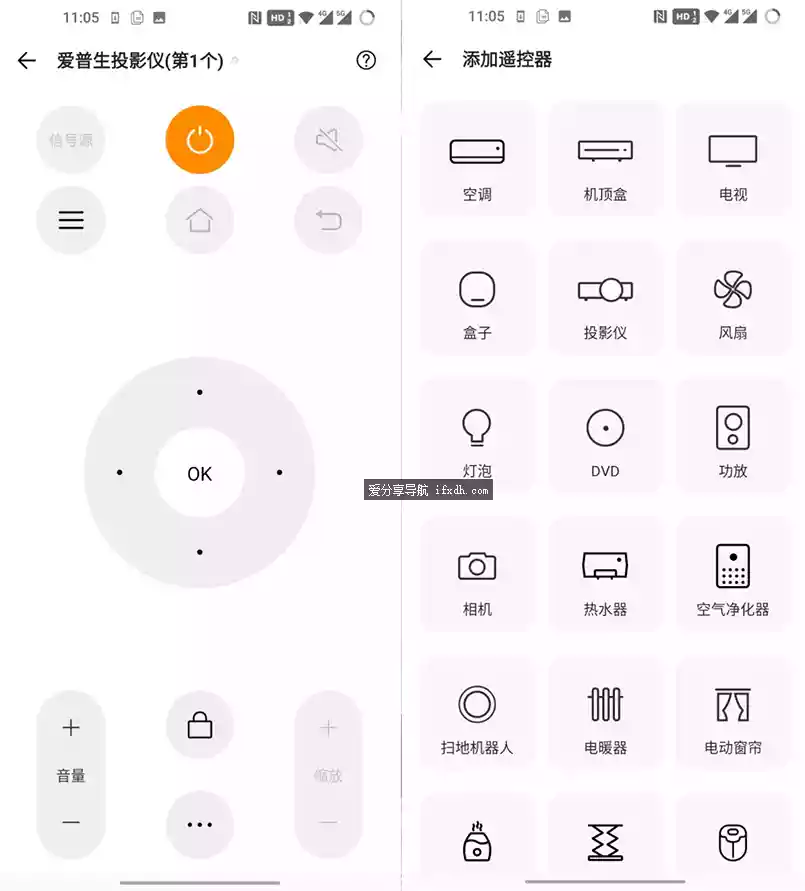The width and height of the screenshot is (805, 891).
Task: Select 空调 as the remote type
Action: pos(477,160)
